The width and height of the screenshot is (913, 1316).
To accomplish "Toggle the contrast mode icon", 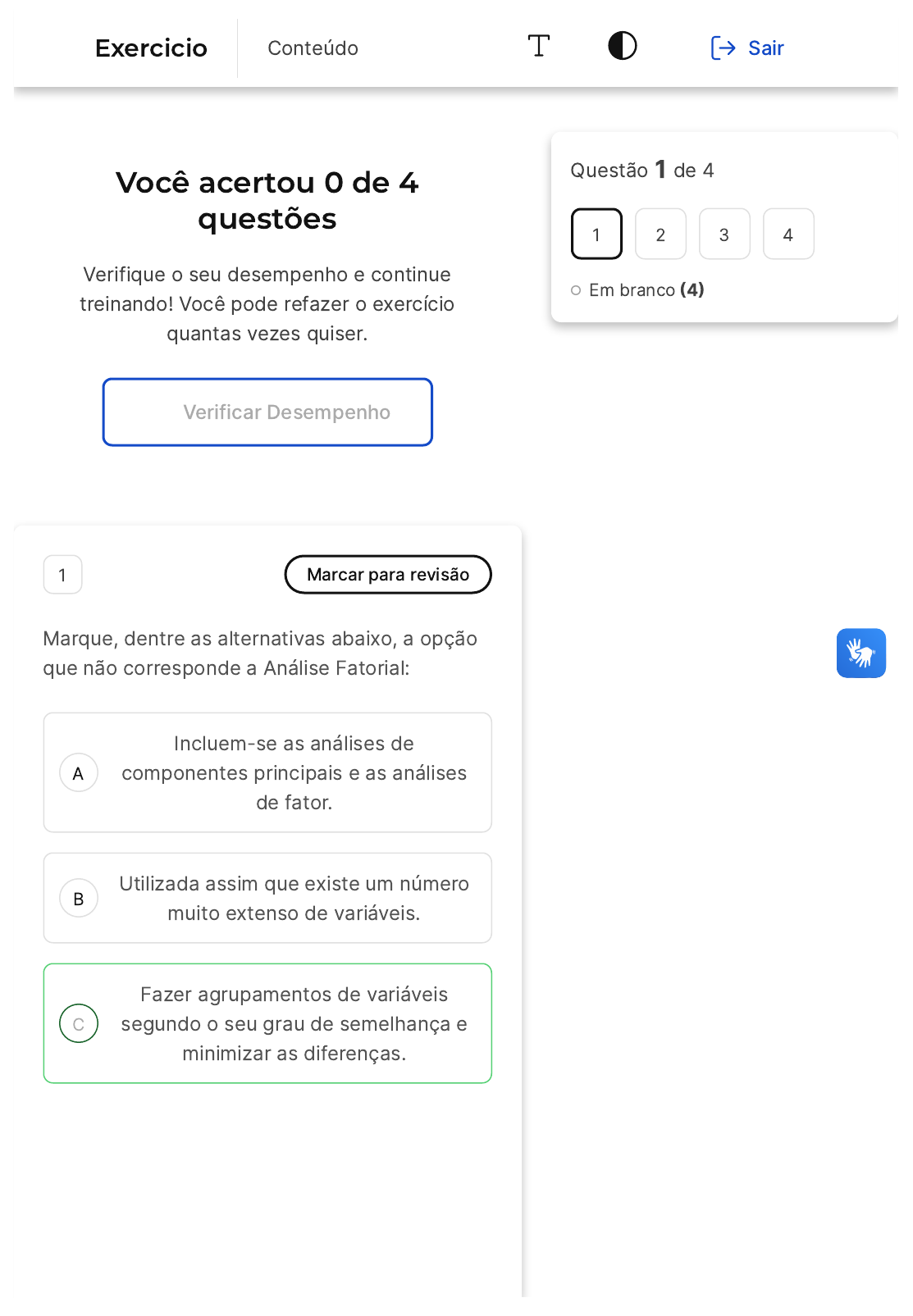I will tap(622, 47).
